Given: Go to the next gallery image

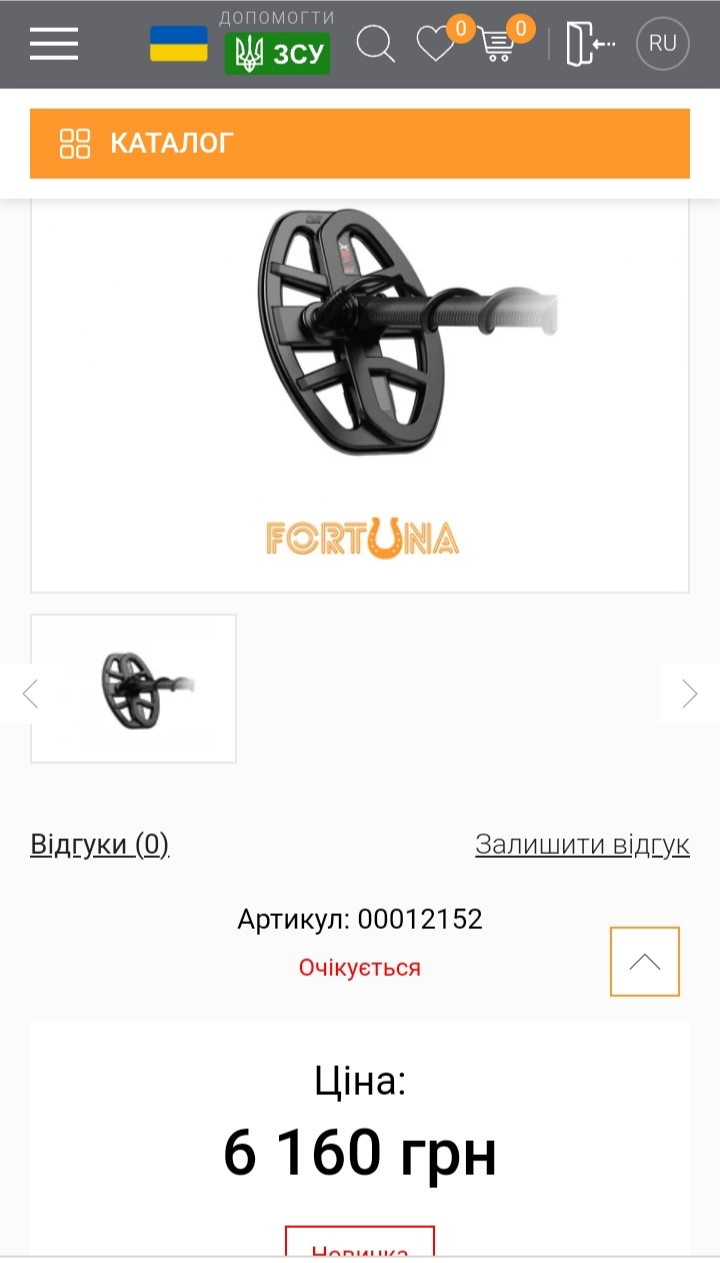Looking at the screenshot, I should pos(689,693).
